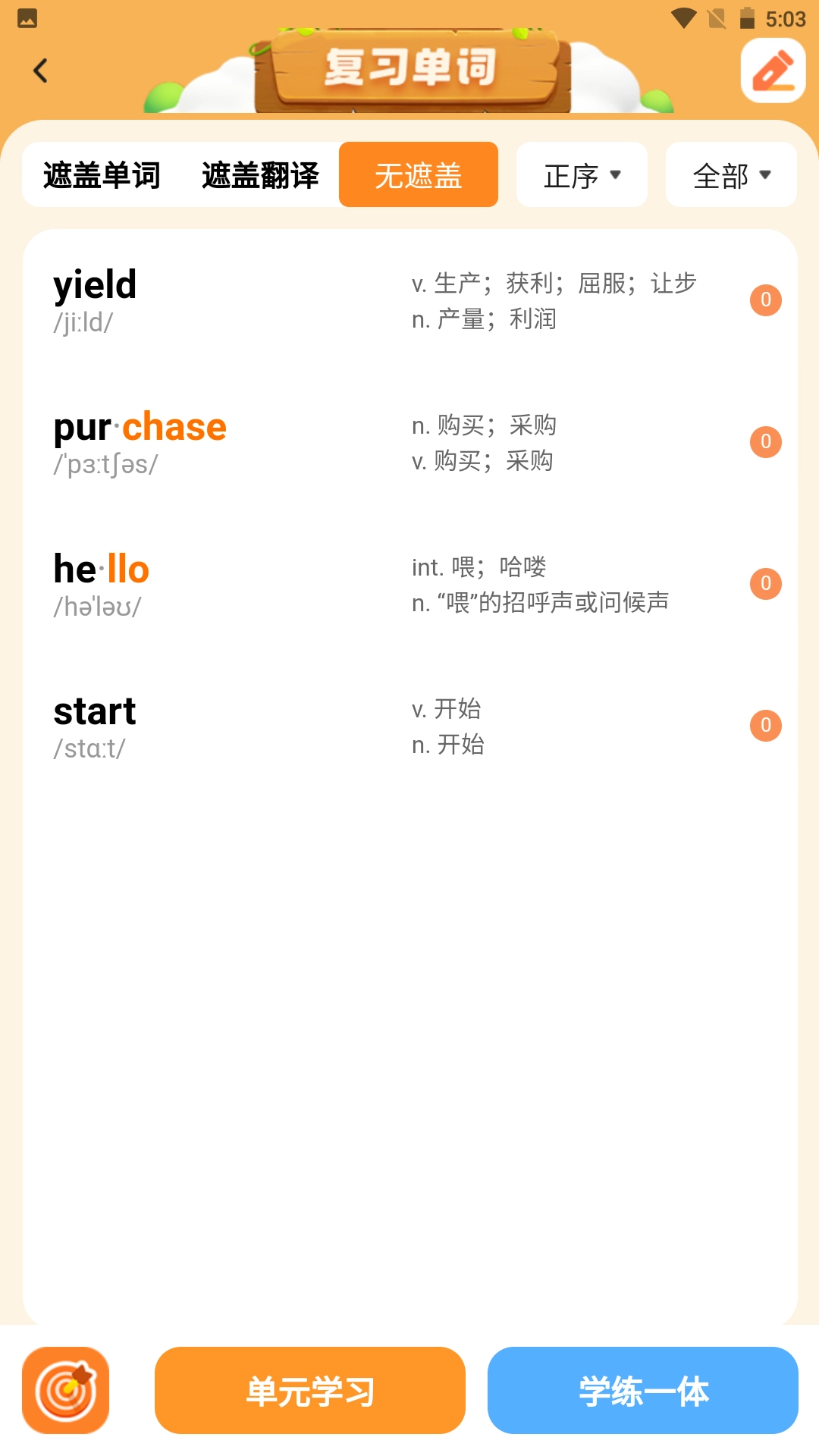Screen dimensions: 819x1456
Task: Open the word entry for start
Action: (95, 712)
